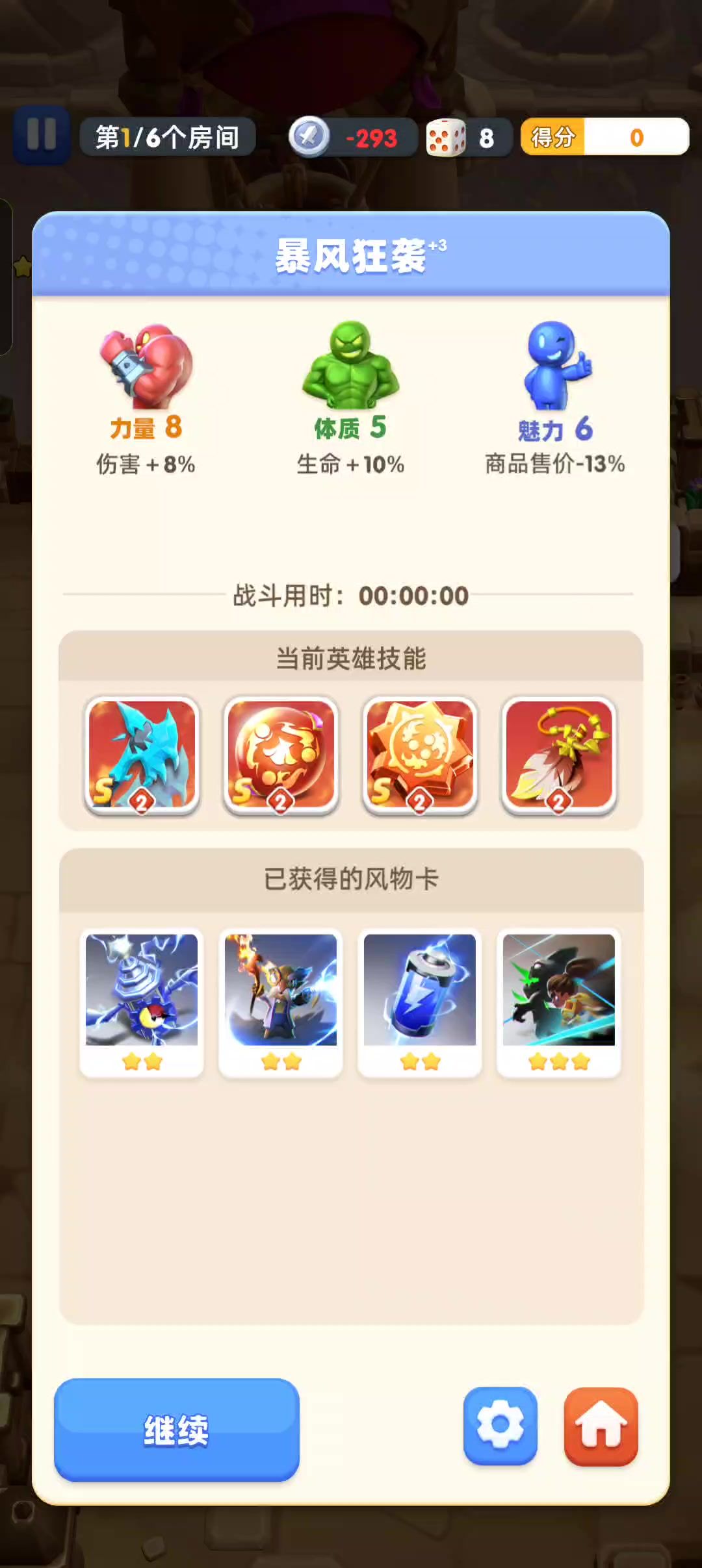Open the lightning tower card

pyautogui.click(x=142, y=1002)
